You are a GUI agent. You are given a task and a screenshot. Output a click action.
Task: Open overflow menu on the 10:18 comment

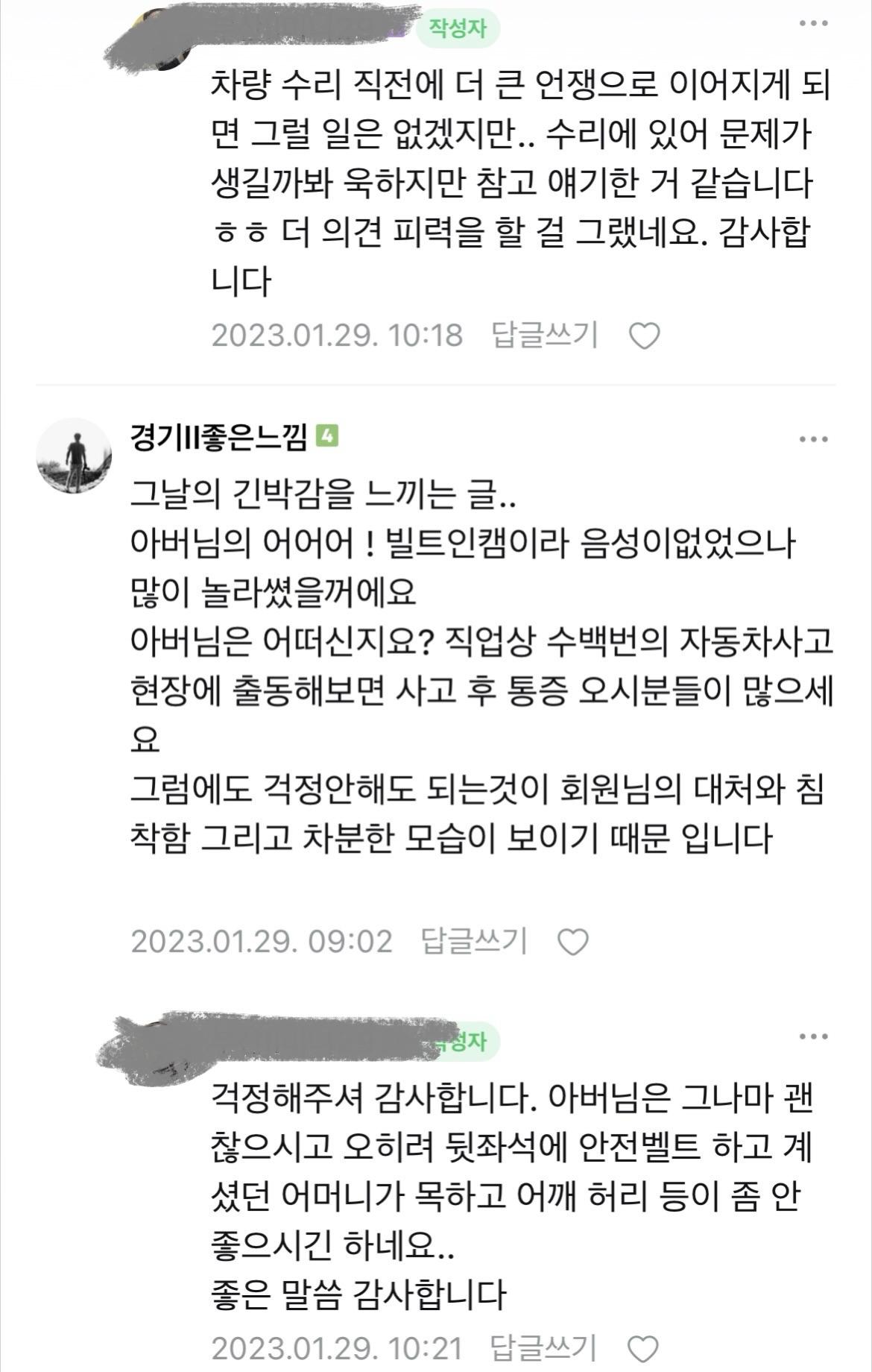(x=813, y=24)
